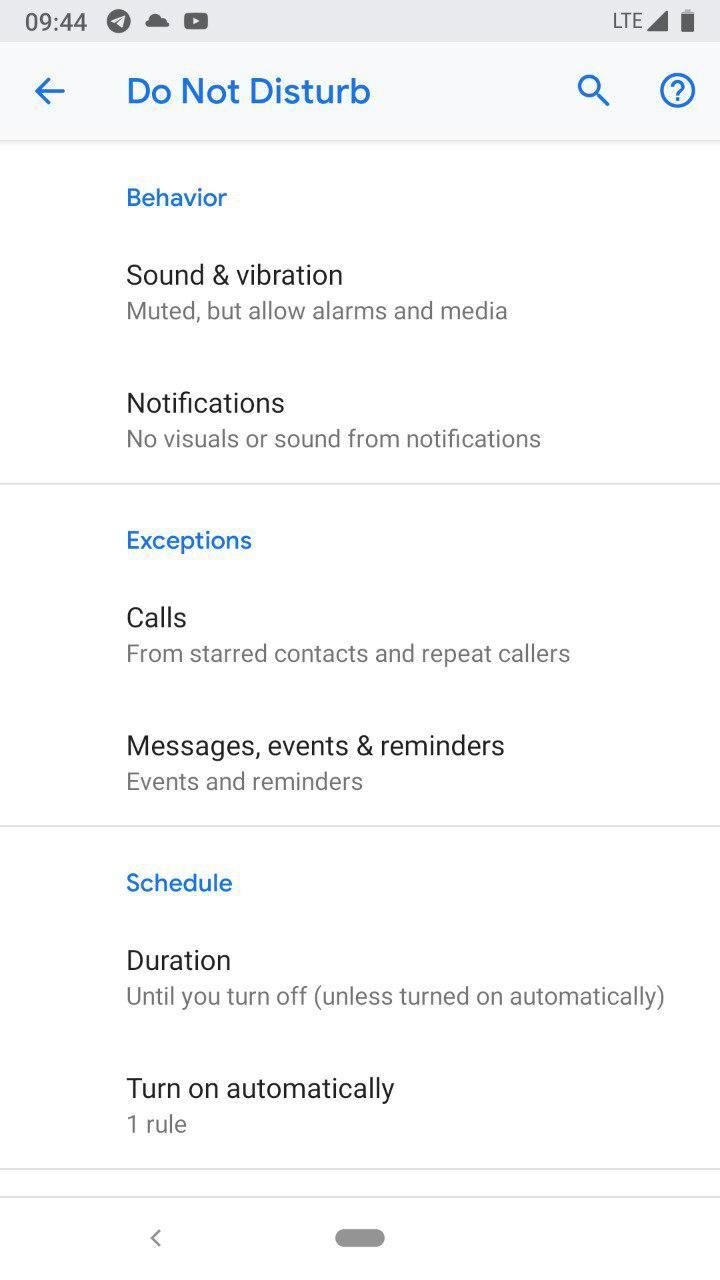This screenshot has height=1280, width=720.
Task: Tap the home pill button
Action: (360, 1237)
